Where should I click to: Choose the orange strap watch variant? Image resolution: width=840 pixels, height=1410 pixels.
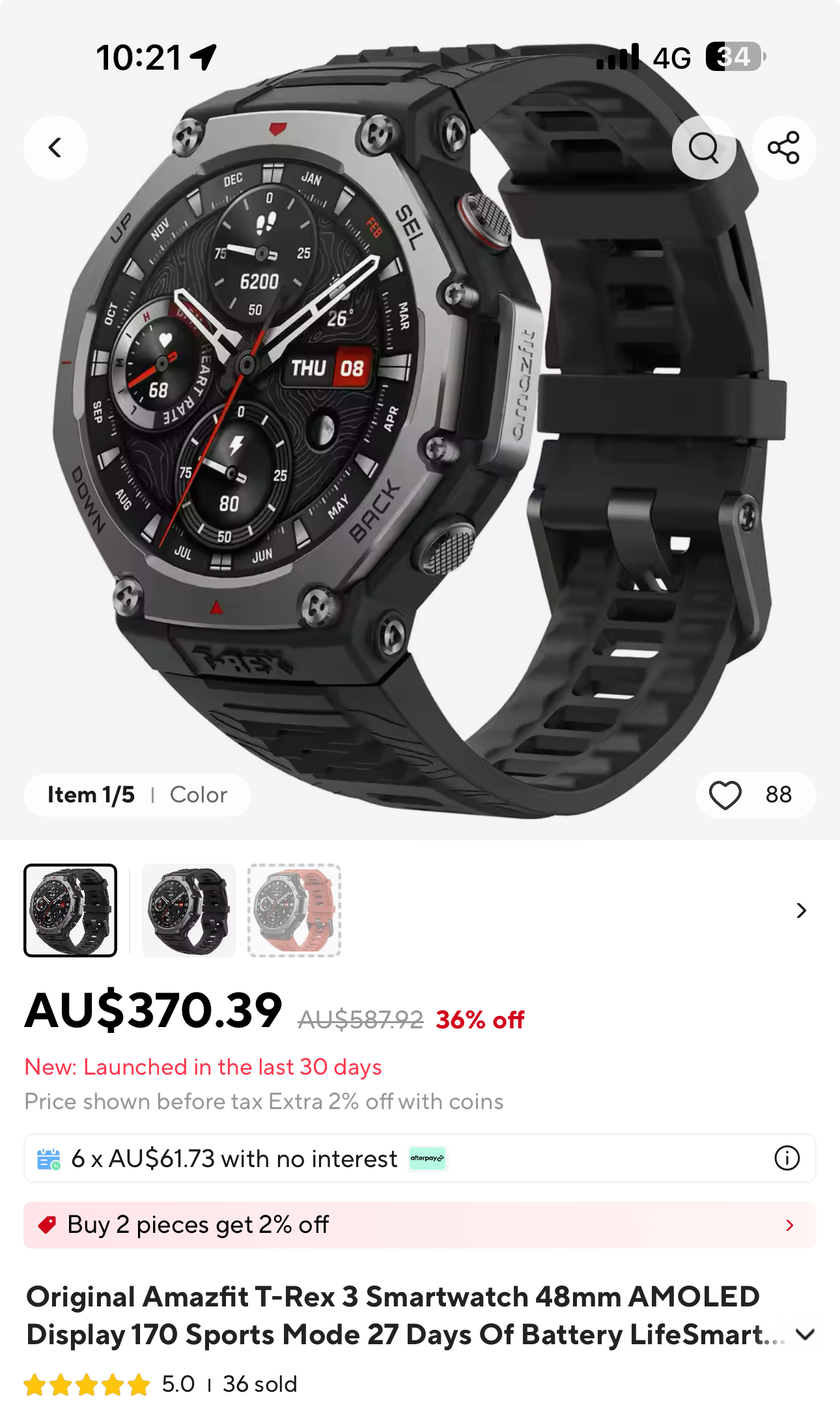(294, 910)
